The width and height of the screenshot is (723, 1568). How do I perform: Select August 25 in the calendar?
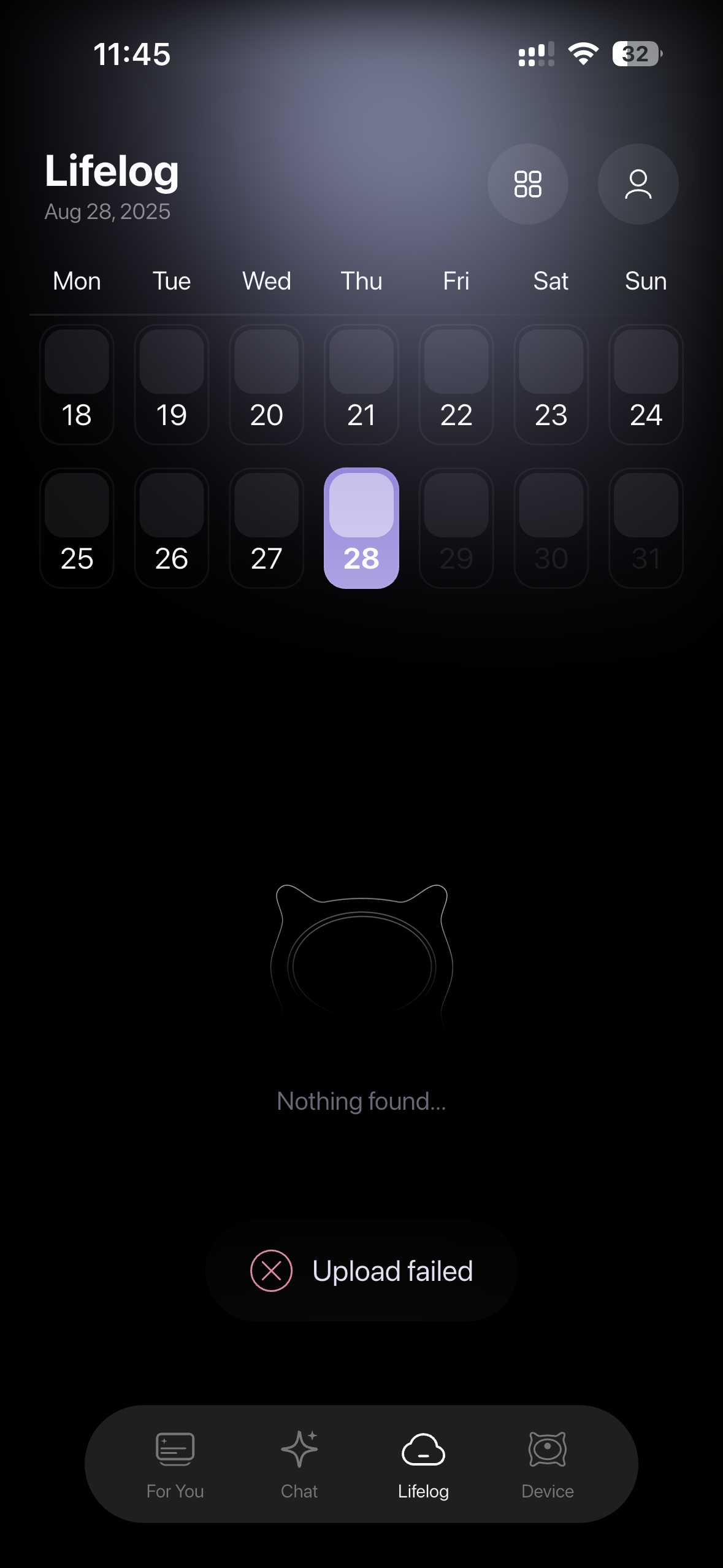click(77, 528)
